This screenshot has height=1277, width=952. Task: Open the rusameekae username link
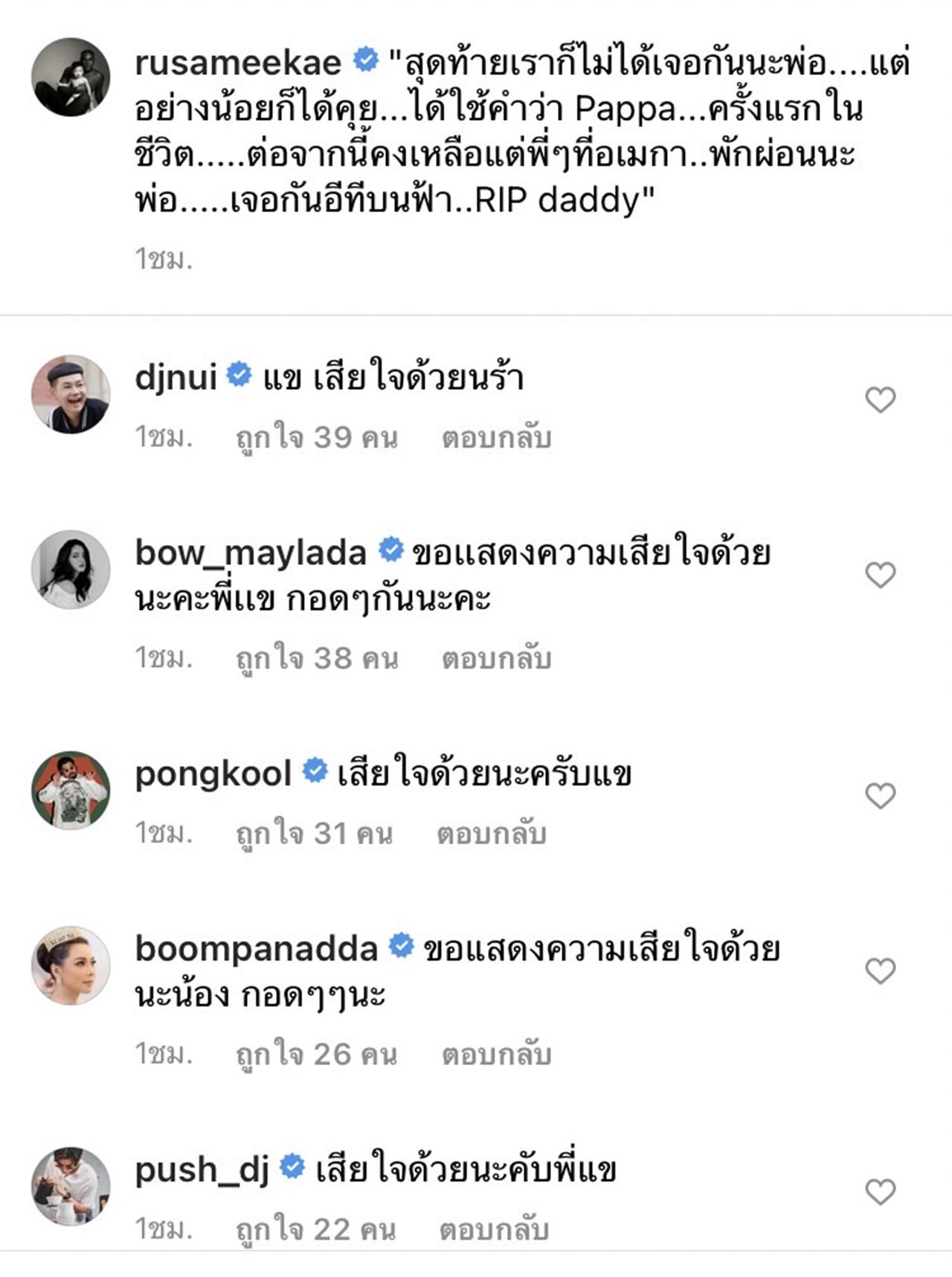coord(237,63)
